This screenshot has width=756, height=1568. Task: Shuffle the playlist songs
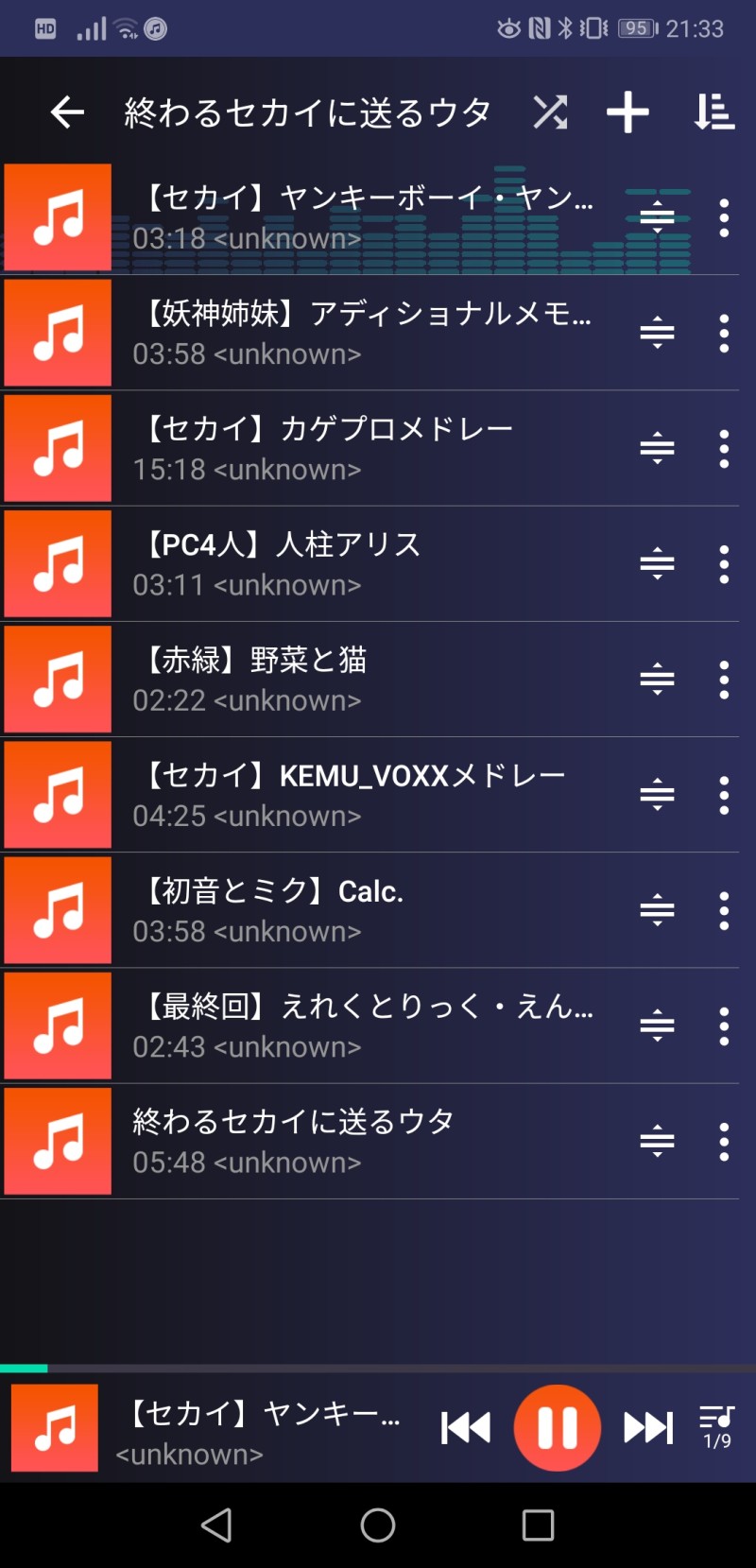coord(550,112)
